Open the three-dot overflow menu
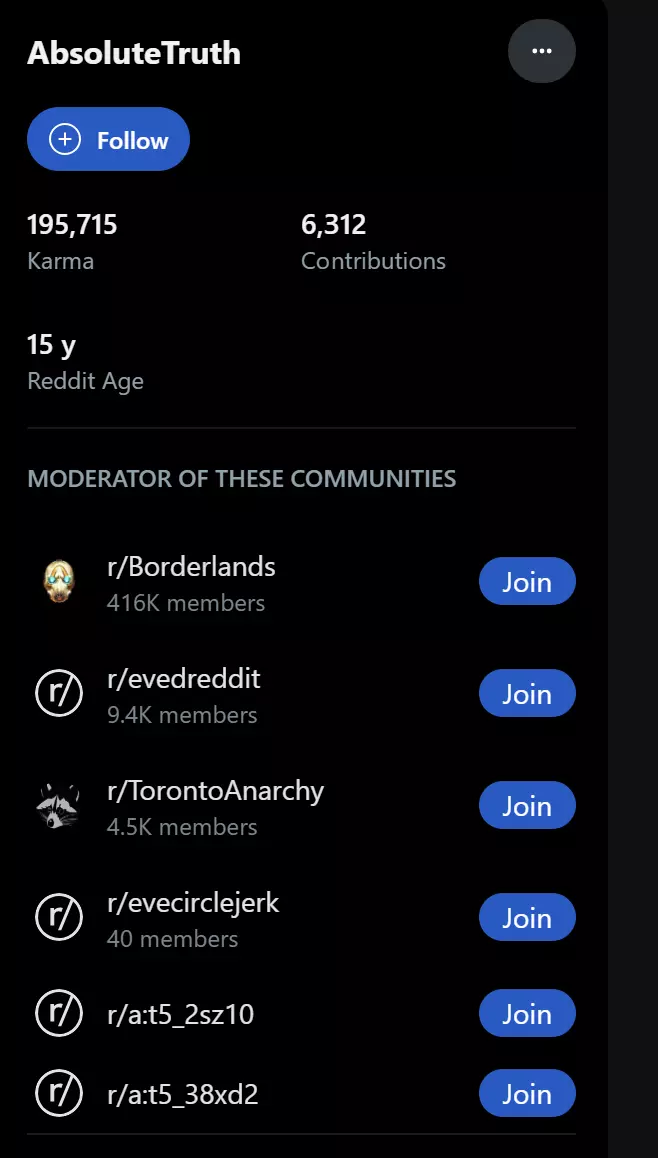This screenshot has width=658, height=1158. click(541, 51)
